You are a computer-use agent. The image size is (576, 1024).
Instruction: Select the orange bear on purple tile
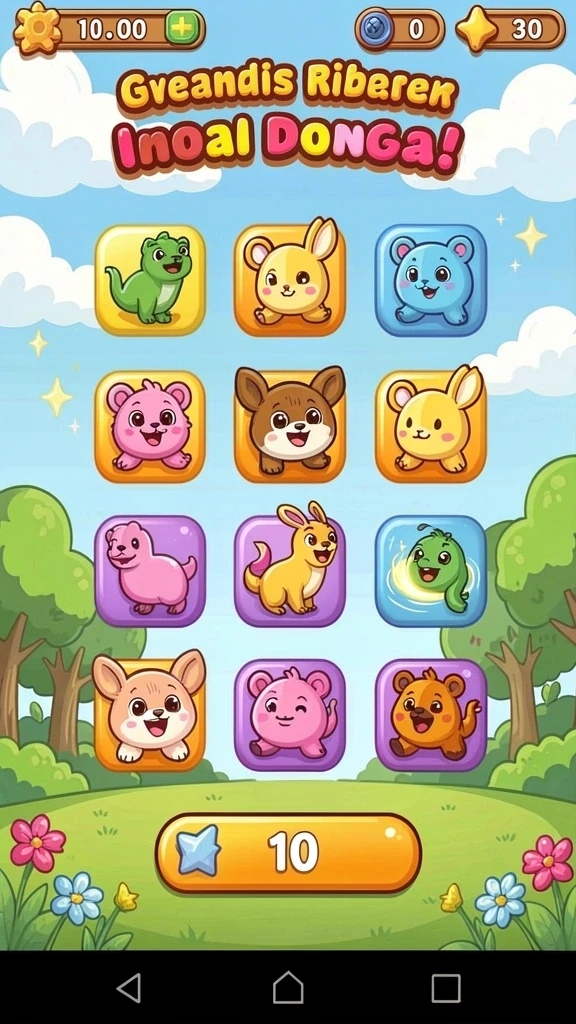430,714
